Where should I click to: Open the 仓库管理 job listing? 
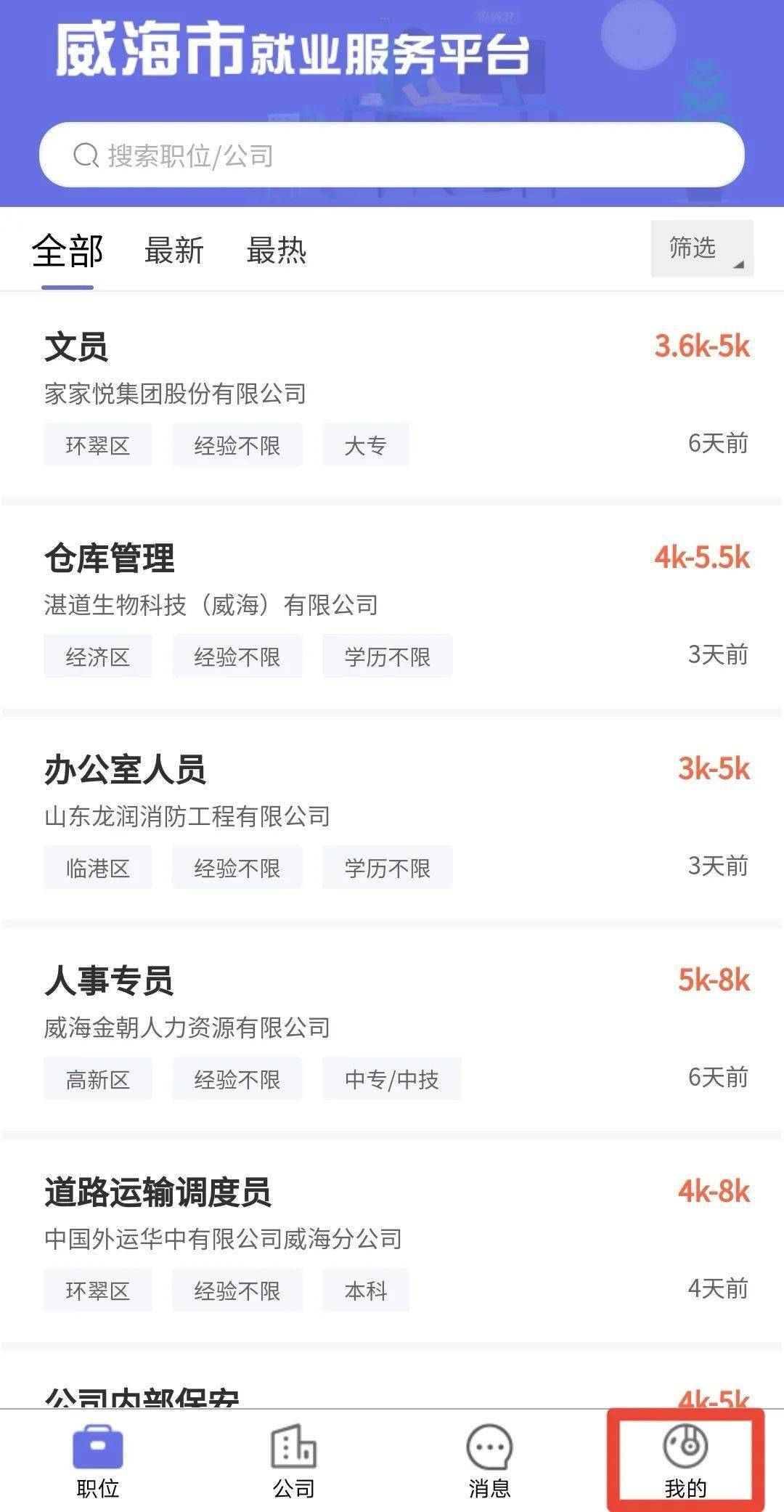pyautogui.click(x=392, y=607)
